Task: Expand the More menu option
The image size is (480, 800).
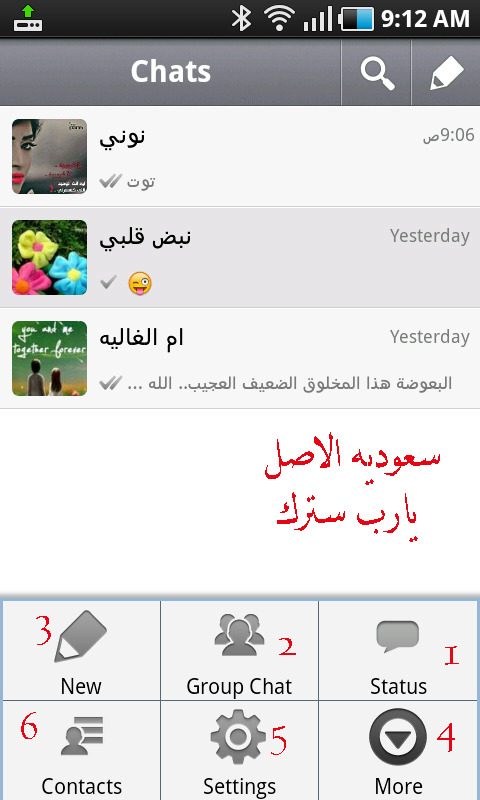Action: pyautogui.click(x=398, y=751)
